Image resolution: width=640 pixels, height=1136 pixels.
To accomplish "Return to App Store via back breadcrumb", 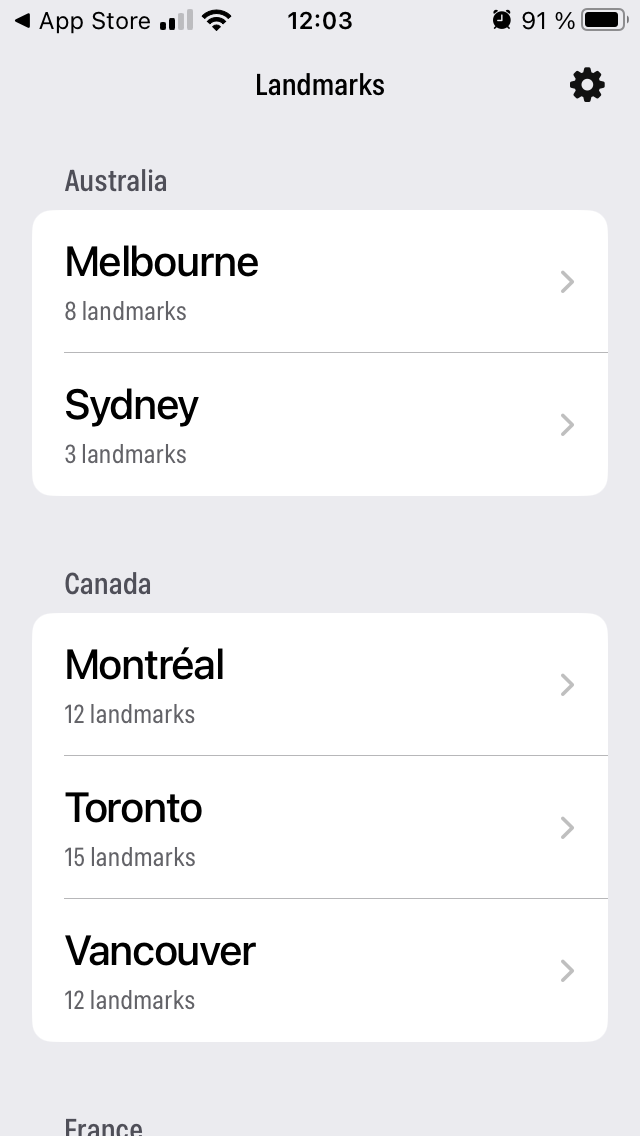I will point(82,20).
